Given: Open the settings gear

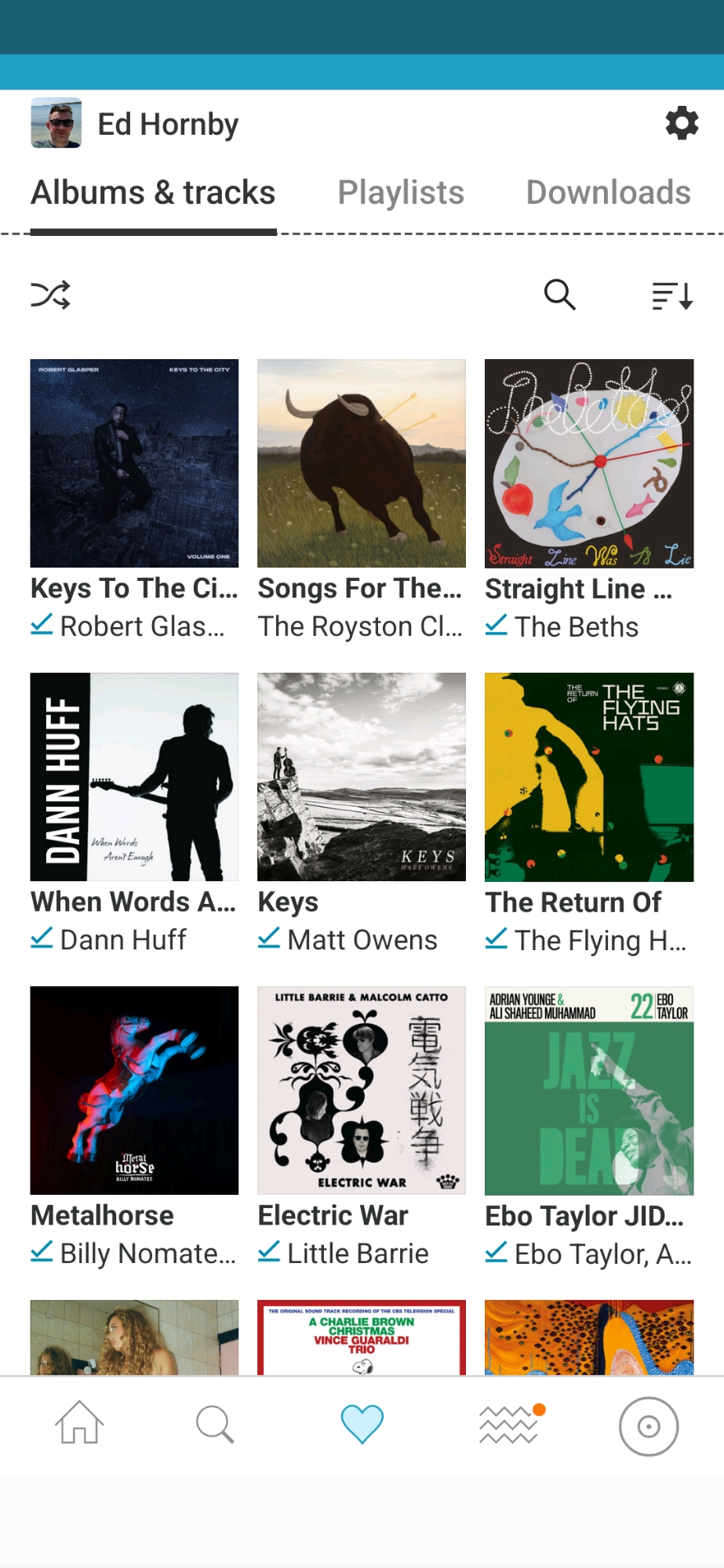Looking at the screenshot, I should (682, 124).
